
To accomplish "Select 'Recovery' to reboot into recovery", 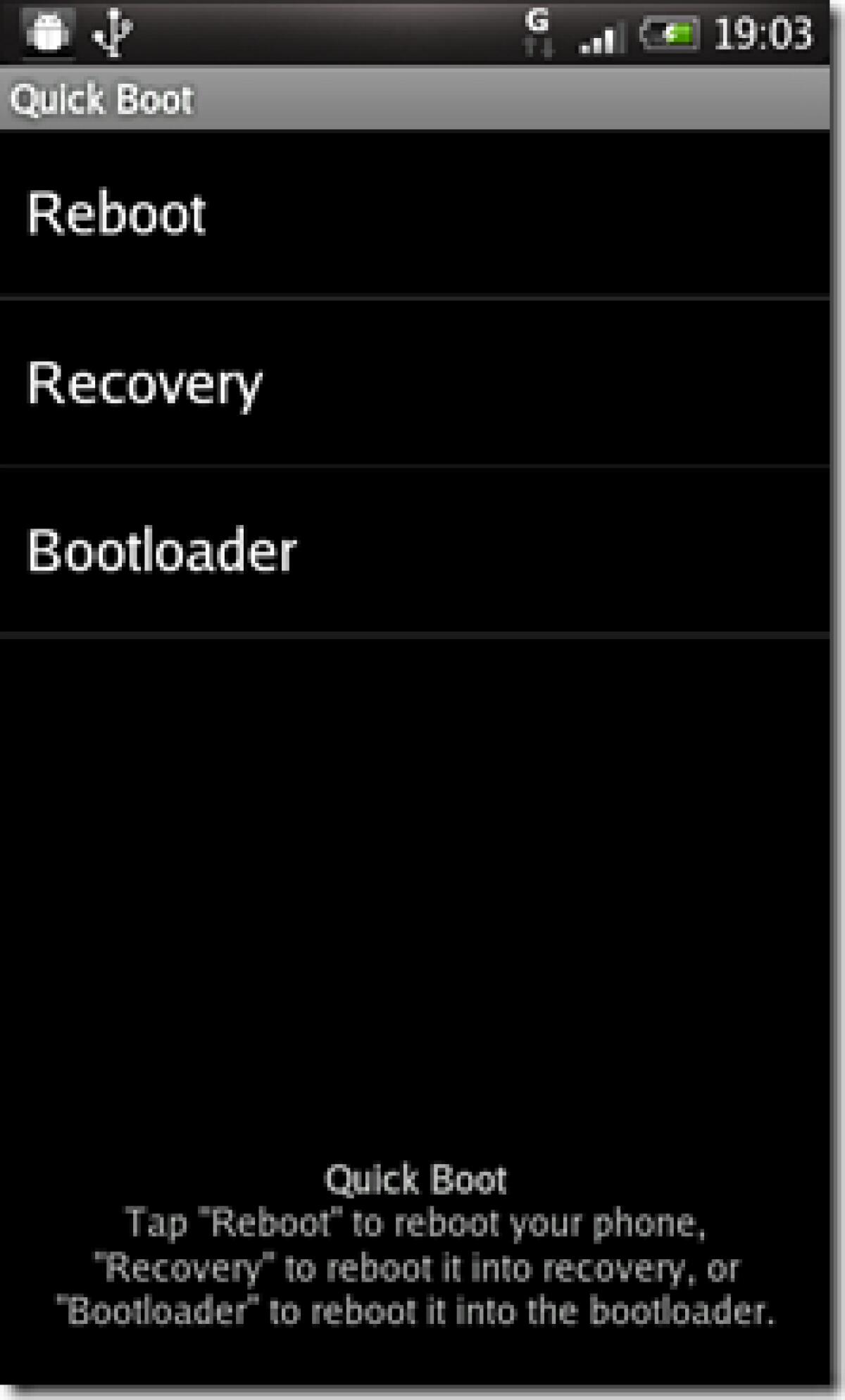I will (144, 382).
